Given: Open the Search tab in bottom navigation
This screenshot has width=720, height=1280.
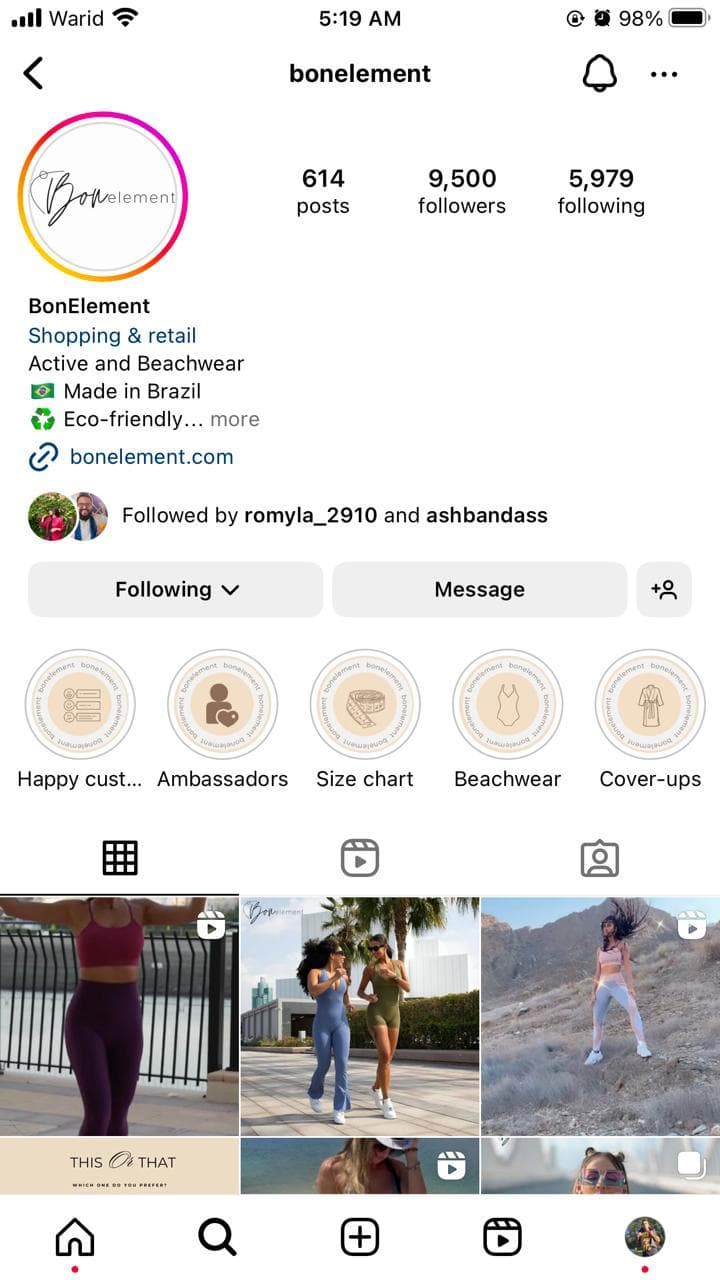Looking at the screenshot, I should 217,1238.
